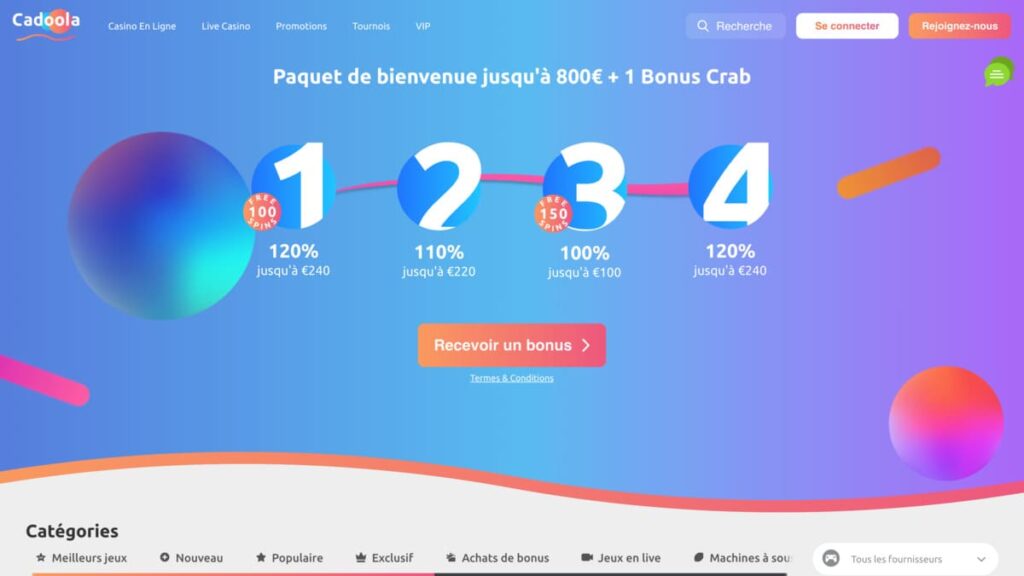1024x576 pixels.
Task: Select the Machines à sous category
Action: pyautogui.click(x=742, y=558)
